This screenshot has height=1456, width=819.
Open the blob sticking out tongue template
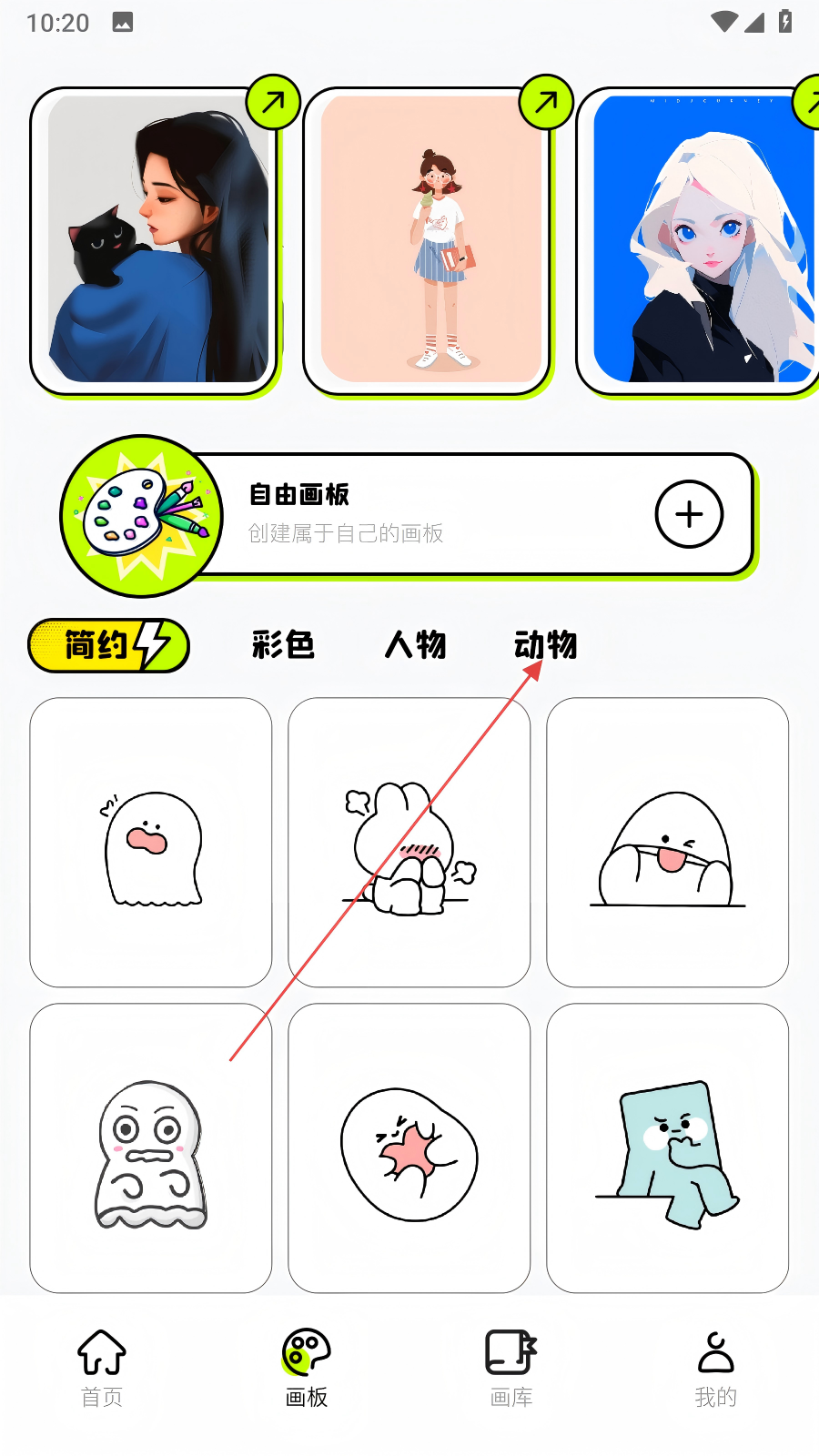coord(668,843)
